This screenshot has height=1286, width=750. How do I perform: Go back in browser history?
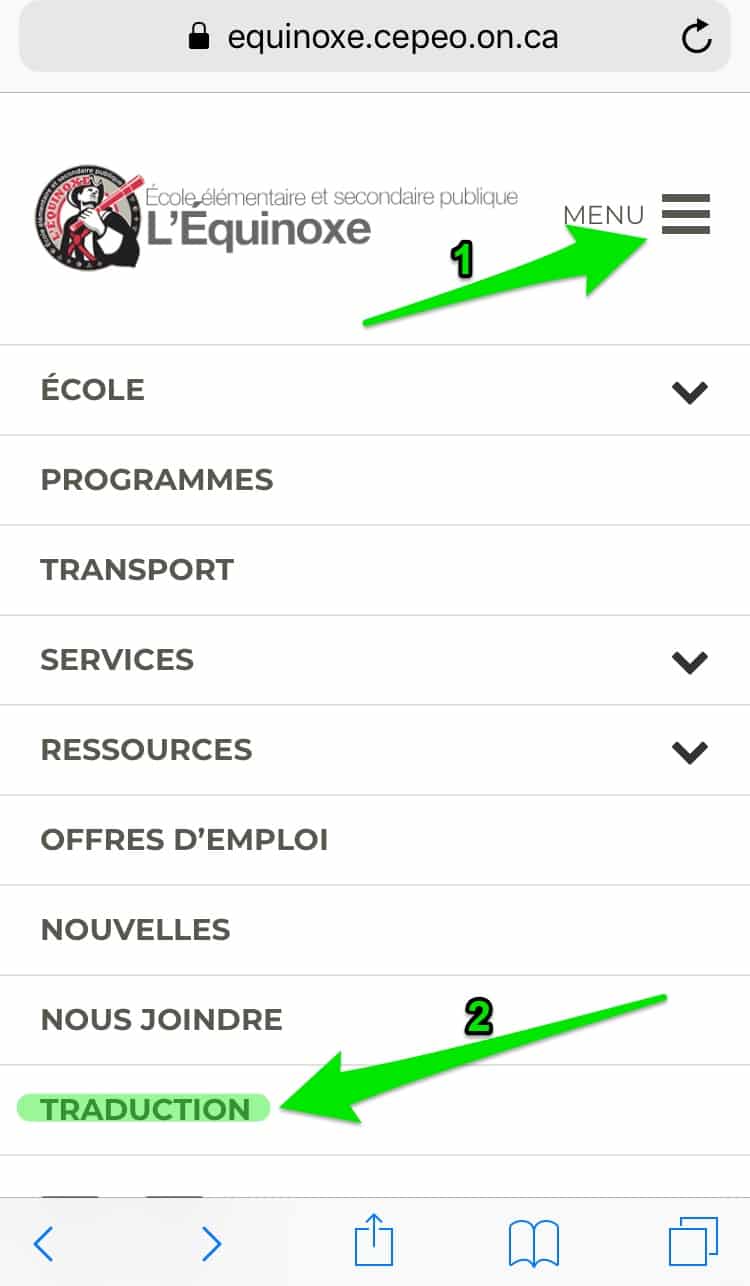click(43, 1243)
